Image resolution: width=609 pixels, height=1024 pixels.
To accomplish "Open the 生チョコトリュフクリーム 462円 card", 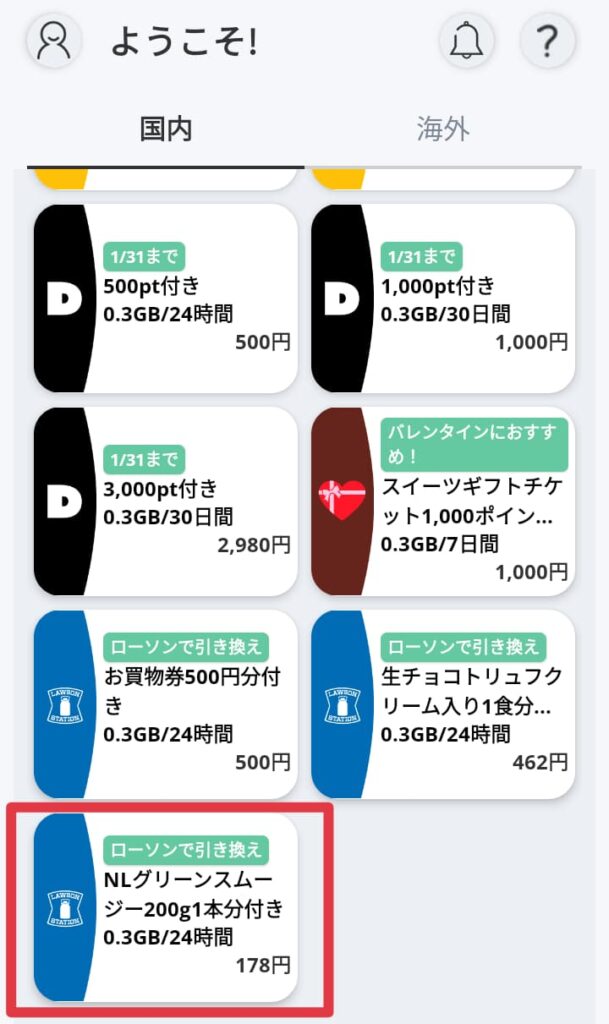I will point(443,704).
